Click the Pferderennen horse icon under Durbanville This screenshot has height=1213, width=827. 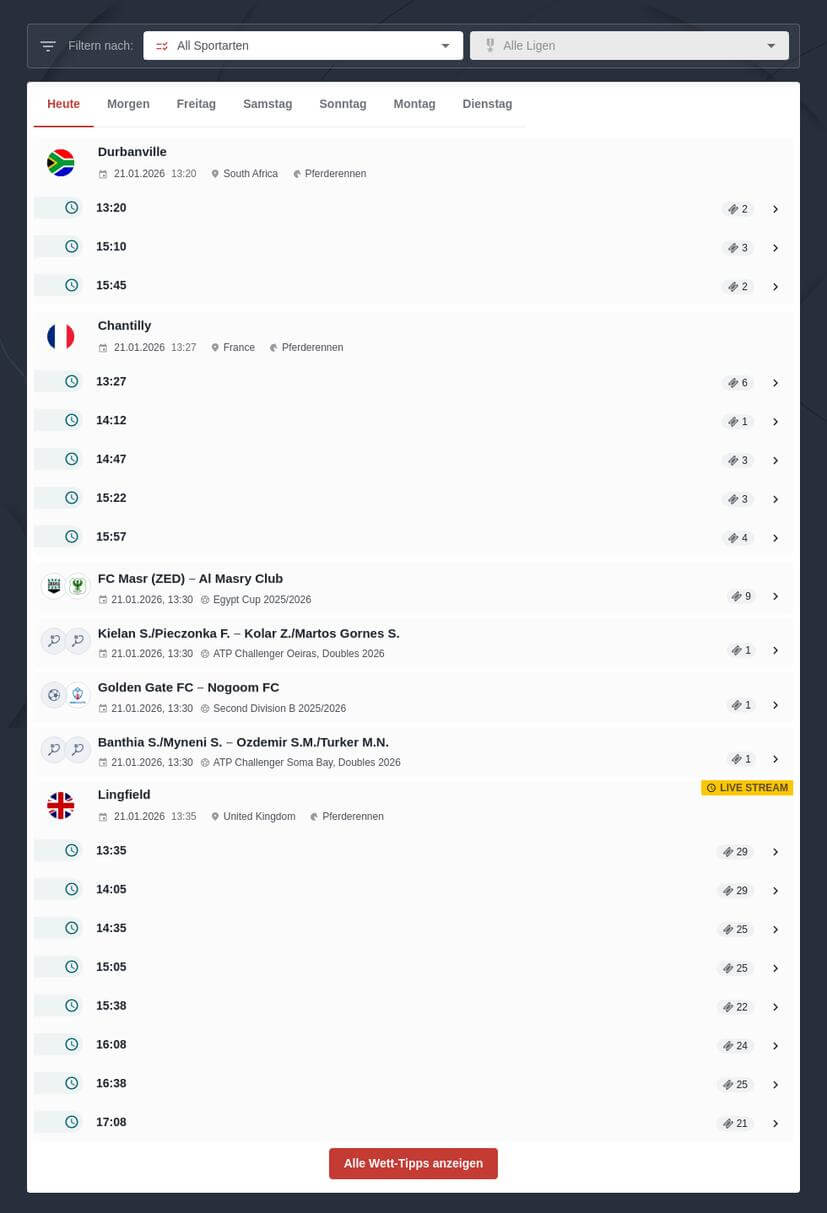[297, 173]
